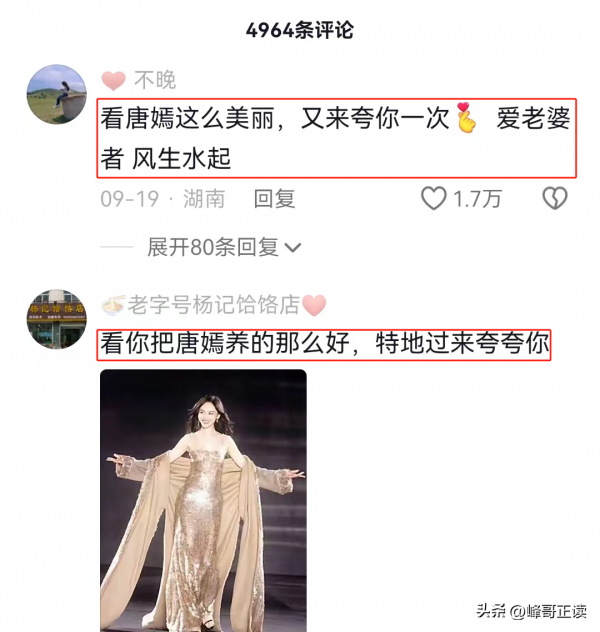Expand the 80 replies
600x632 pixels.
tap(224, 247)
